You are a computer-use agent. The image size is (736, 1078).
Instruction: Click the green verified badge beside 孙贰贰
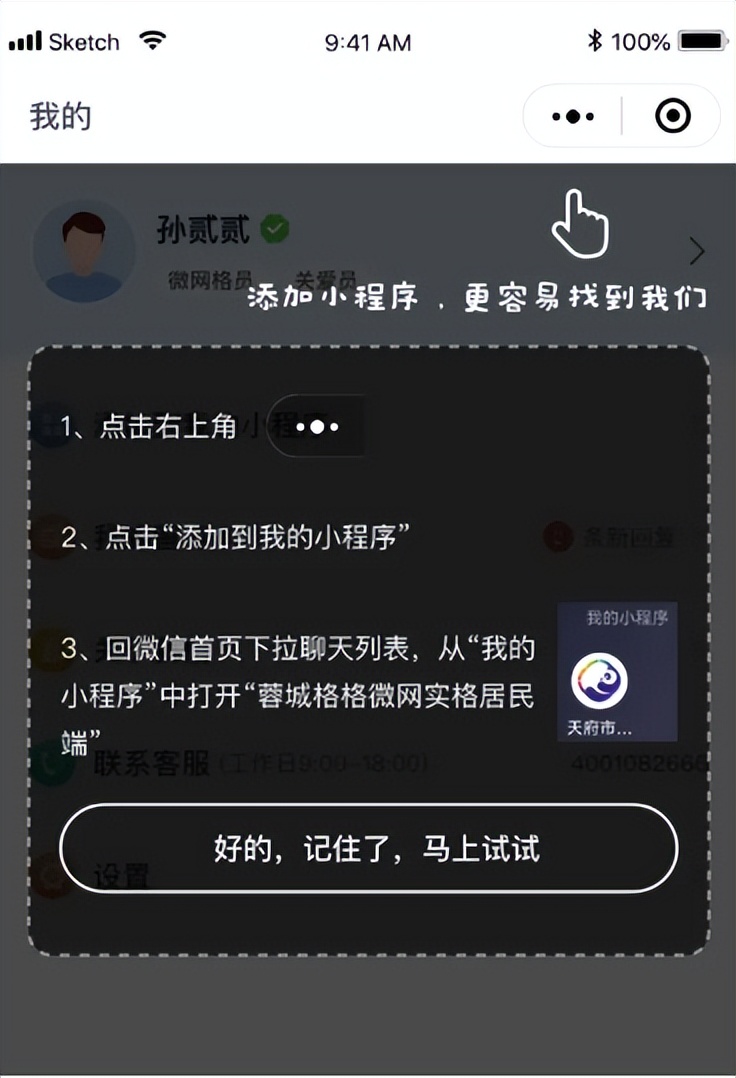275,228
